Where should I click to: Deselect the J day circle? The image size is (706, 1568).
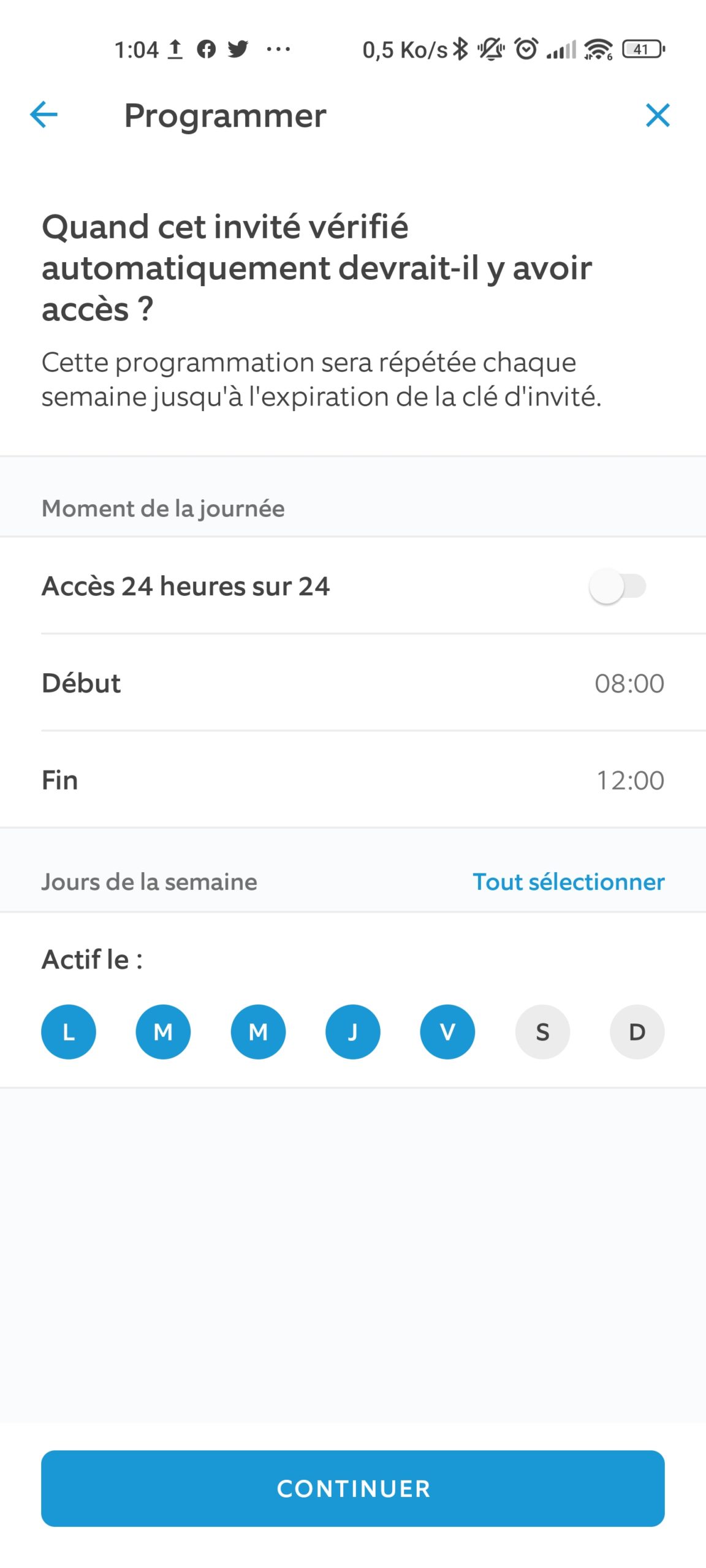[353, 1032]
